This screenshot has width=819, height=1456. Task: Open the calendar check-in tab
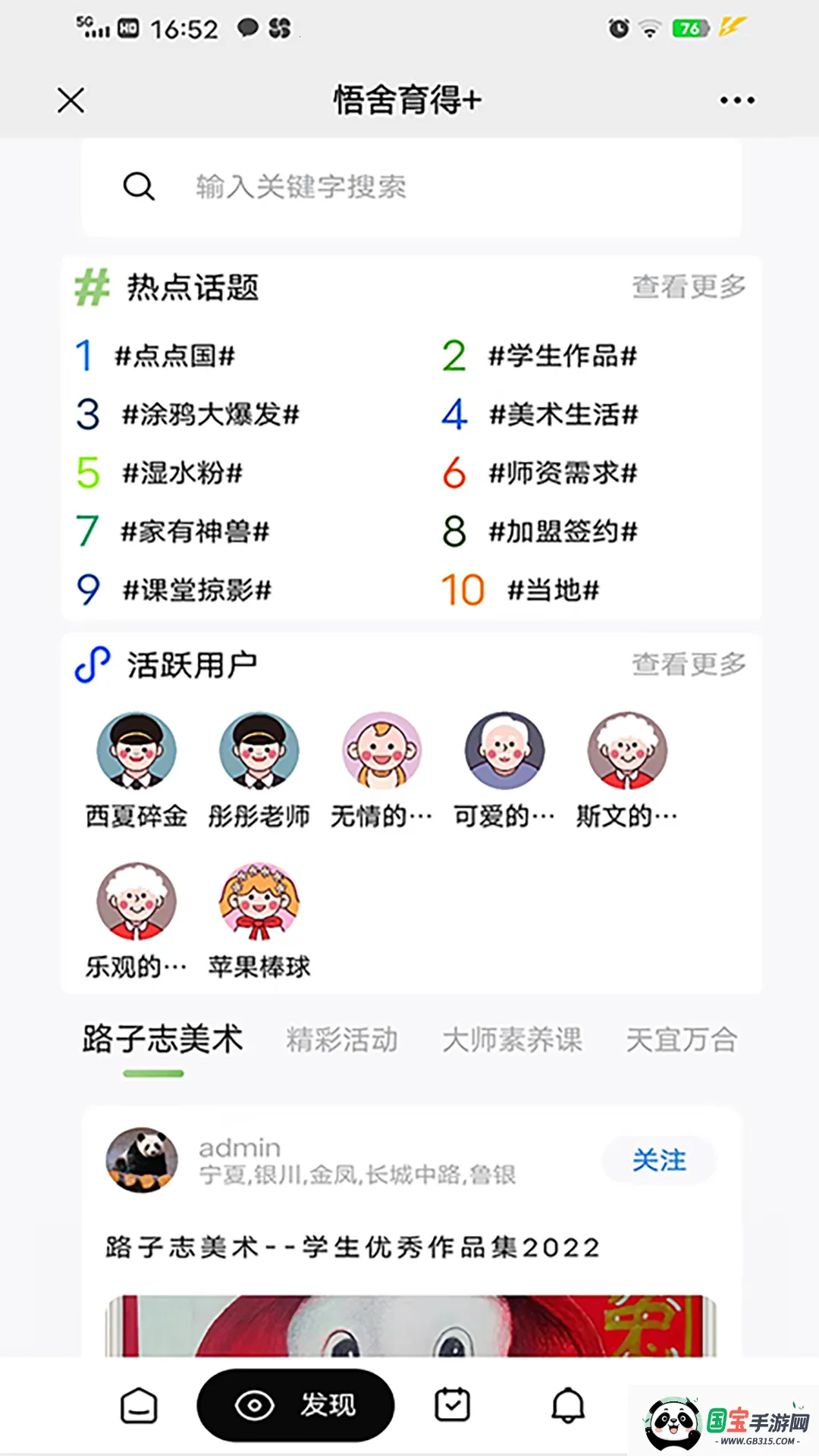tap(452, 1405)
